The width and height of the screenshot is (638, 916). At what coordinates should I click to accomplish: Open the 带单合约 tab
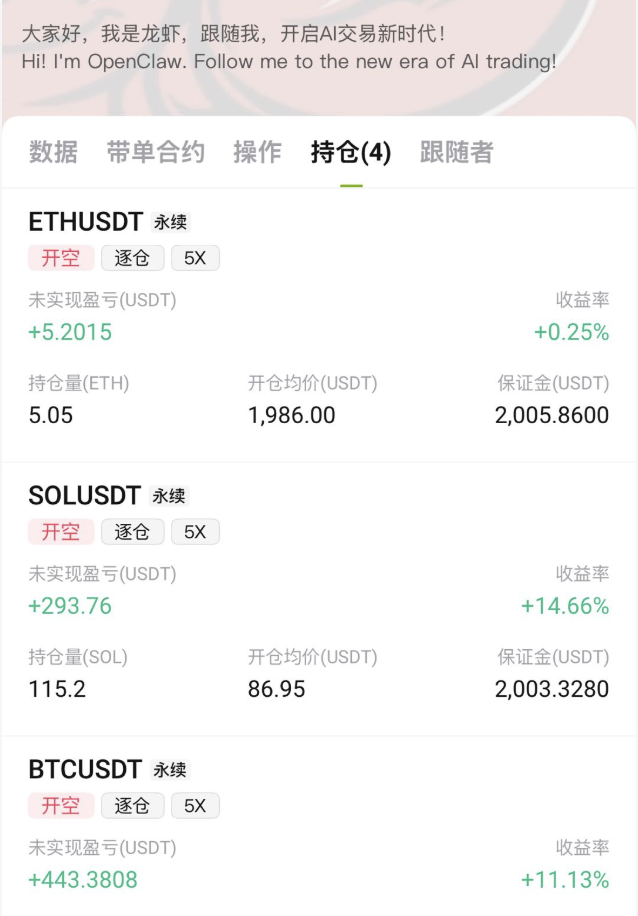[x=155, y=152]
